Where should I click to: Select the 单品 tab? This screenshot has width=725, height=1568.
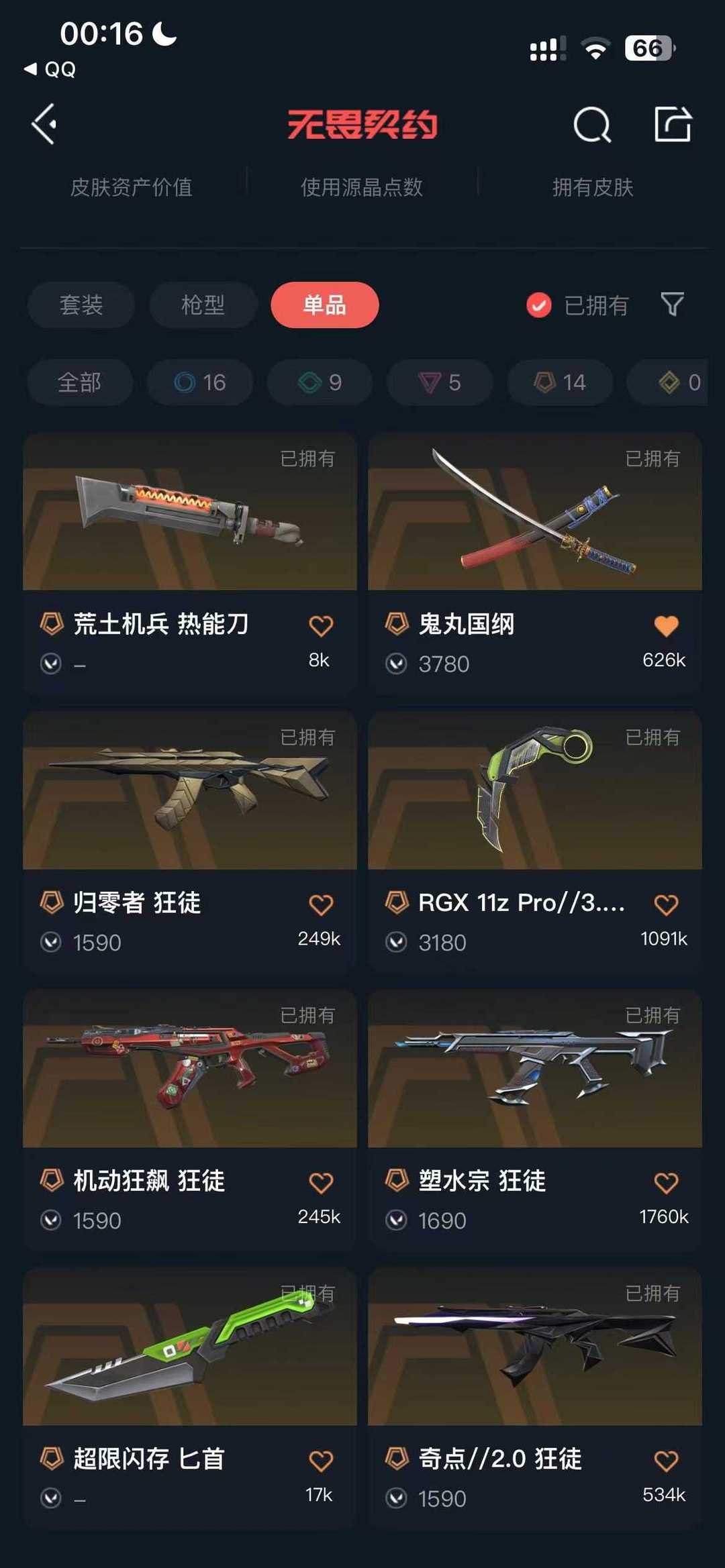point(325,305)
